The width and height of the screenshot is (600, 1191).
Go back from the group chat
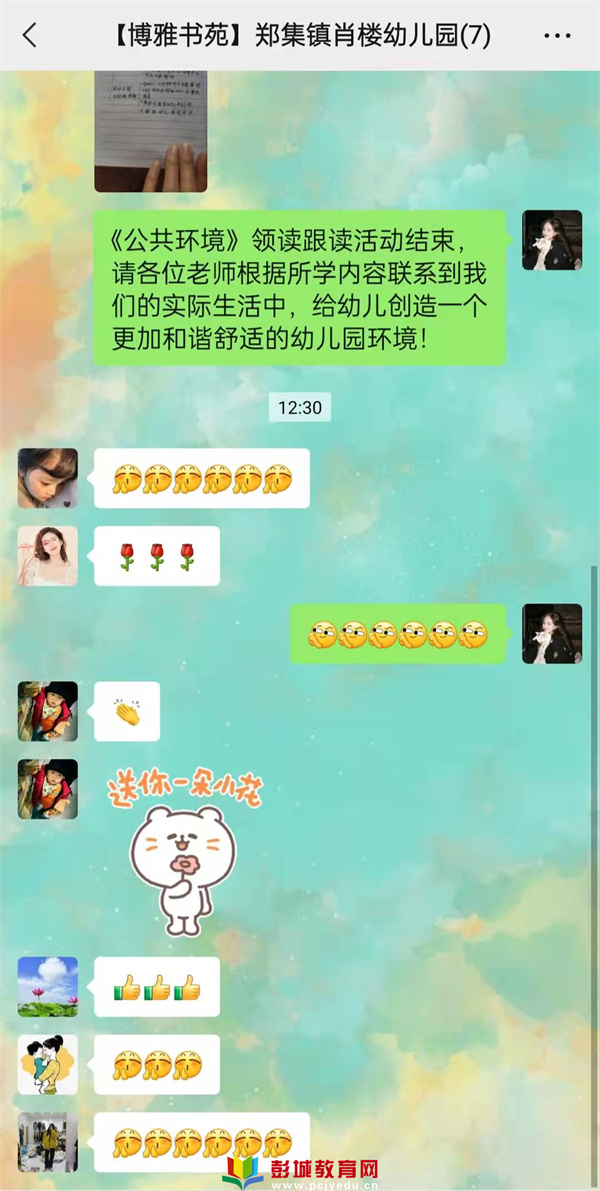(x=29, y=36)
